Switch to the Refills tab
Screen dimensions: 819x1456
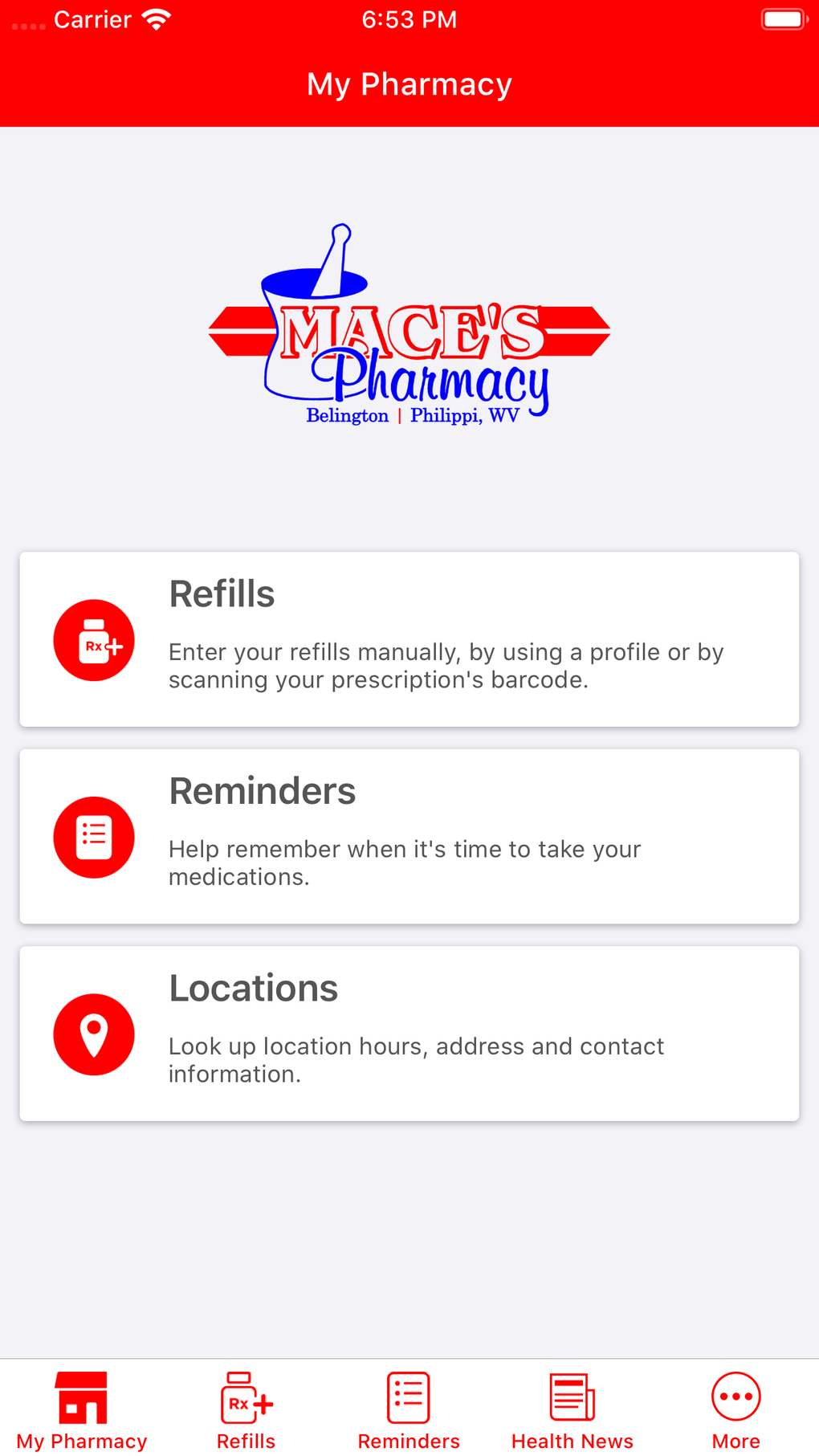[x=246, y=1409]
